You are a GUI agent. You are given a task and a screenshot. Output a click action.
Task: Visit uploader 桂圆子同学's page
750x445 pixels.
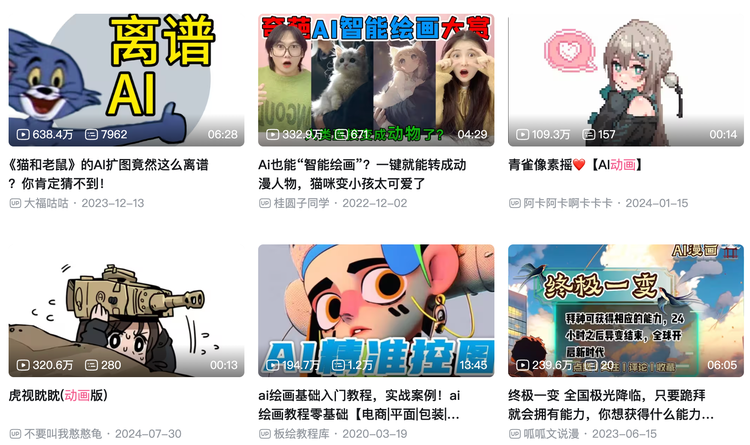pyautogui.click(x=301, y=203)
